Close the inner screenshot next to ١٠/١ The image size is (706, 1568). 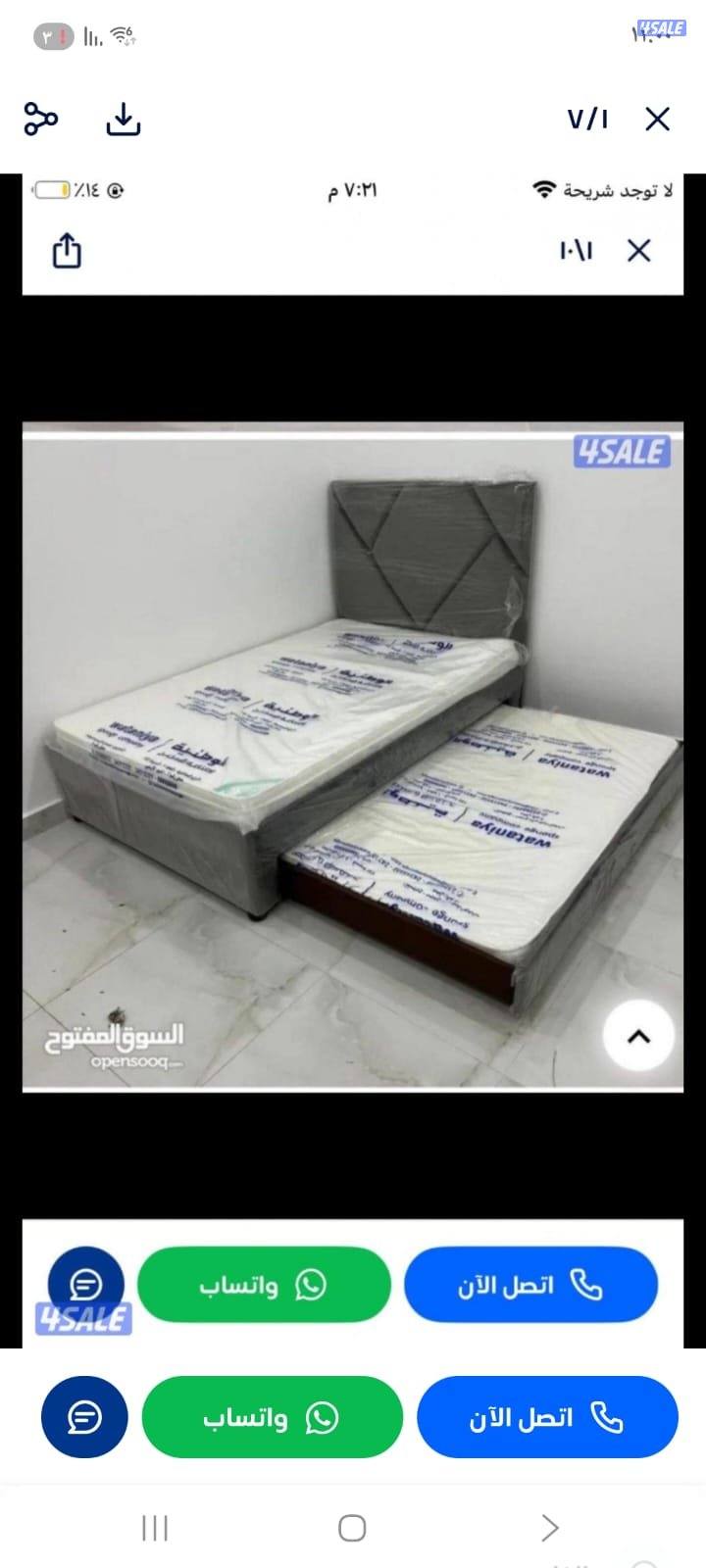coord(638,252)
